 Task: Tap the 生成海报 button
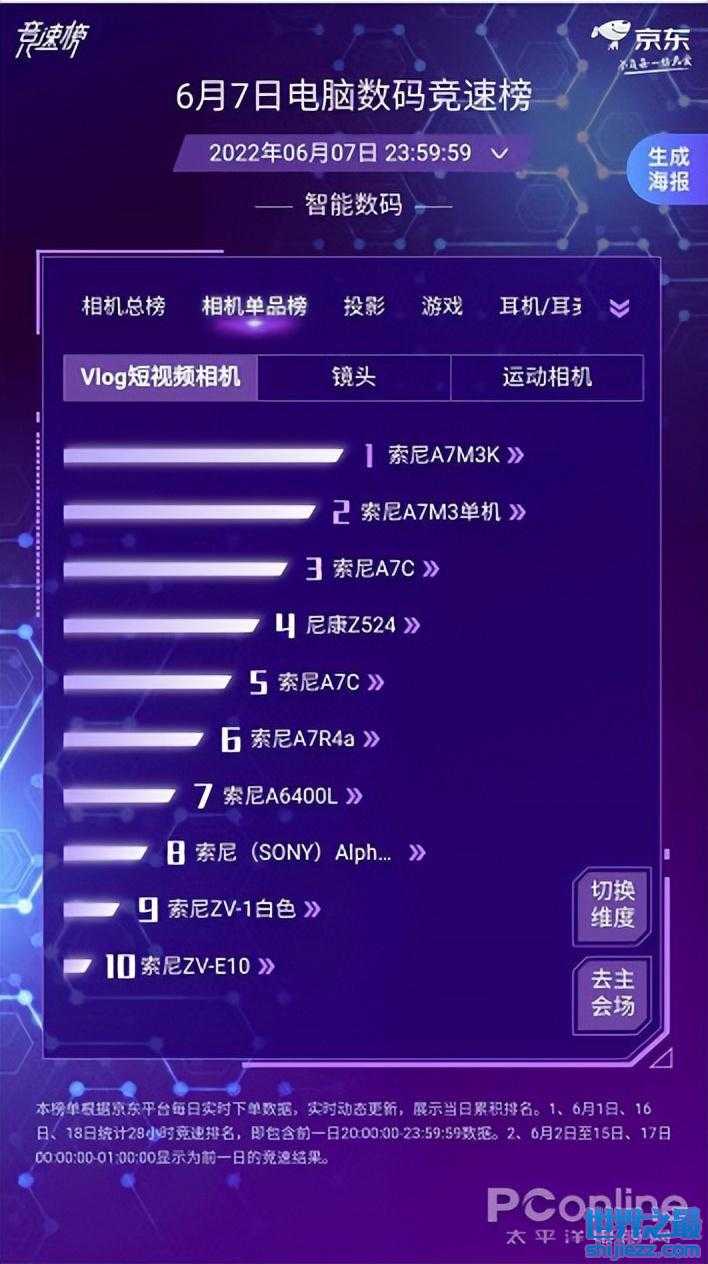pyautogui.click(x=669, y=169)
